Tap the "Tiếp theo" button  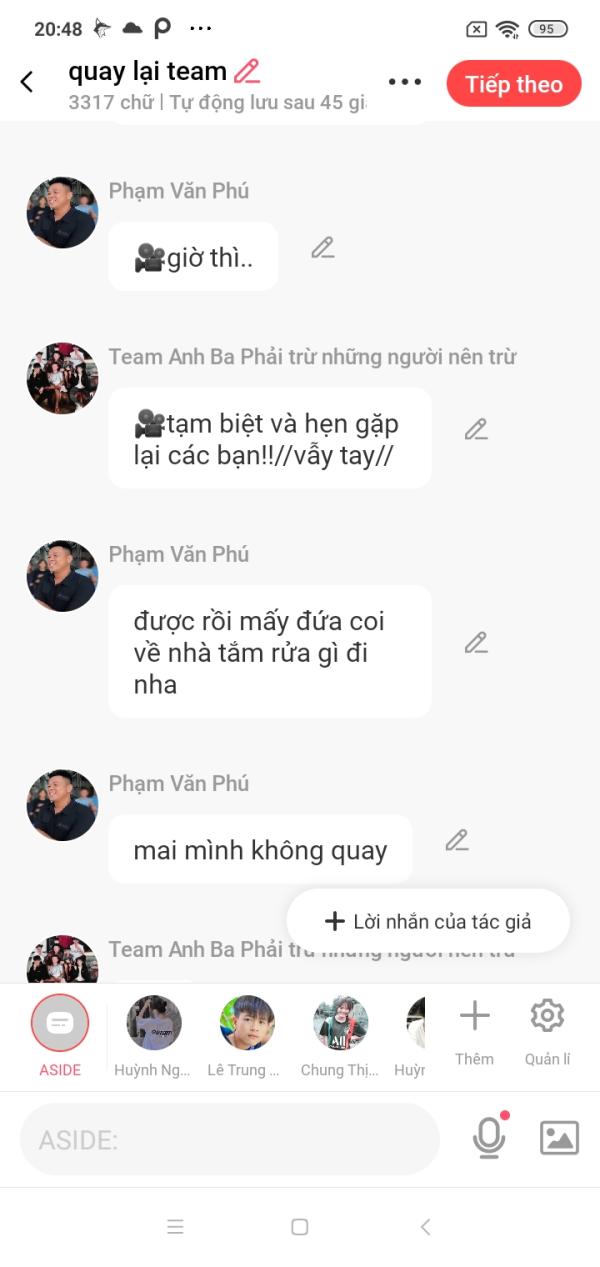coord(514,84)
